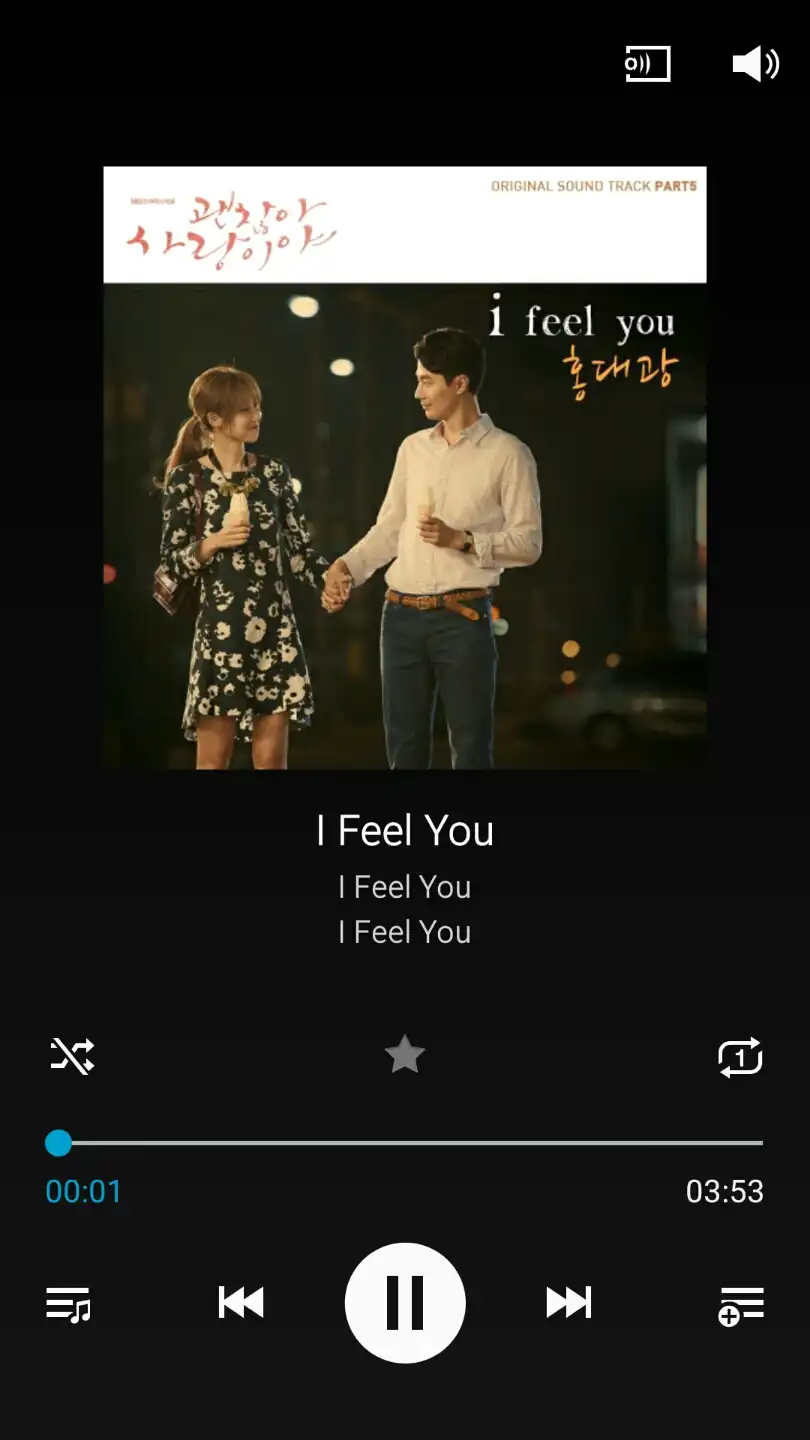This screenshot has width=810, height=1440.
Task: Cast audio to another device
Action: [648, 65]
